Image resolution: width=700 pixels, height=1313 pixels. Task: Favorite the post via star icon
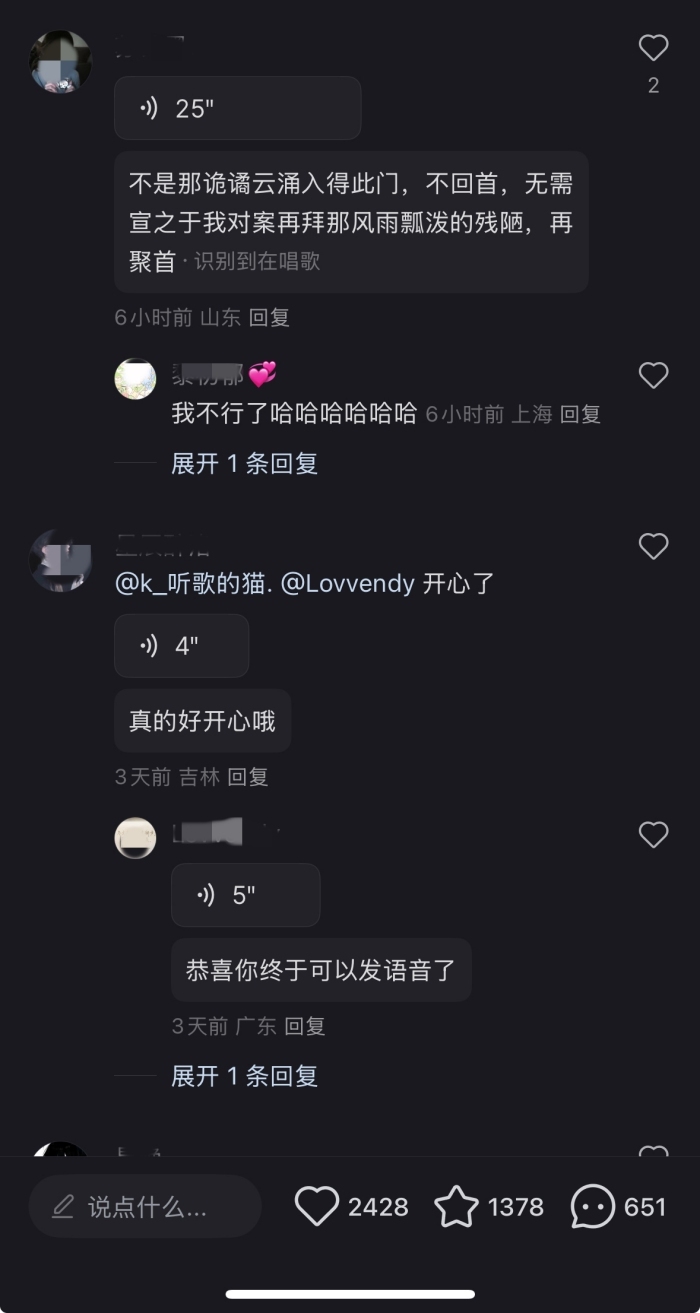[456, 1207]
